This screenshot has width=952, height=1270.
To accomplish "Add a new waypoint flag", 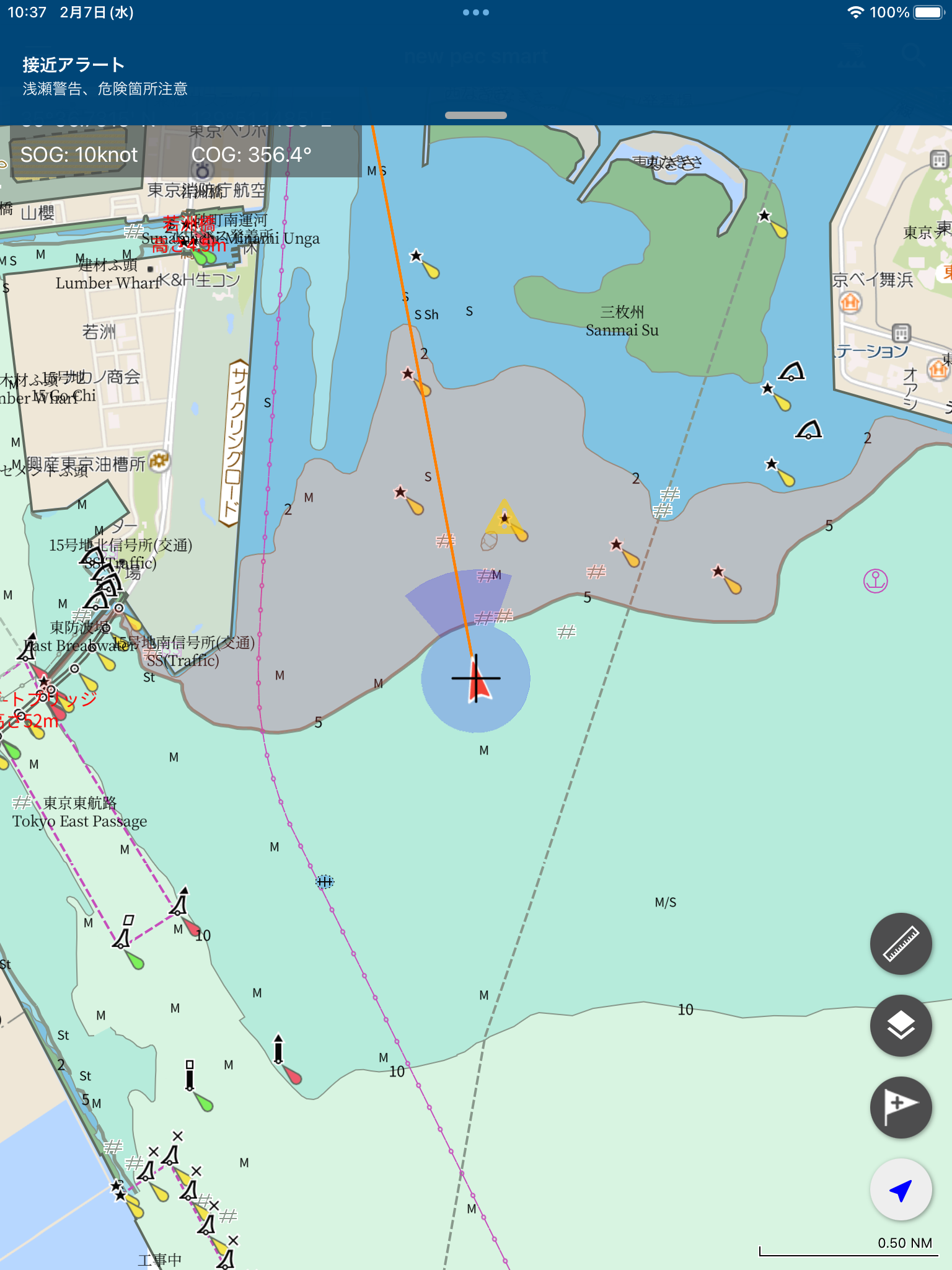I will pos(901,1107).
